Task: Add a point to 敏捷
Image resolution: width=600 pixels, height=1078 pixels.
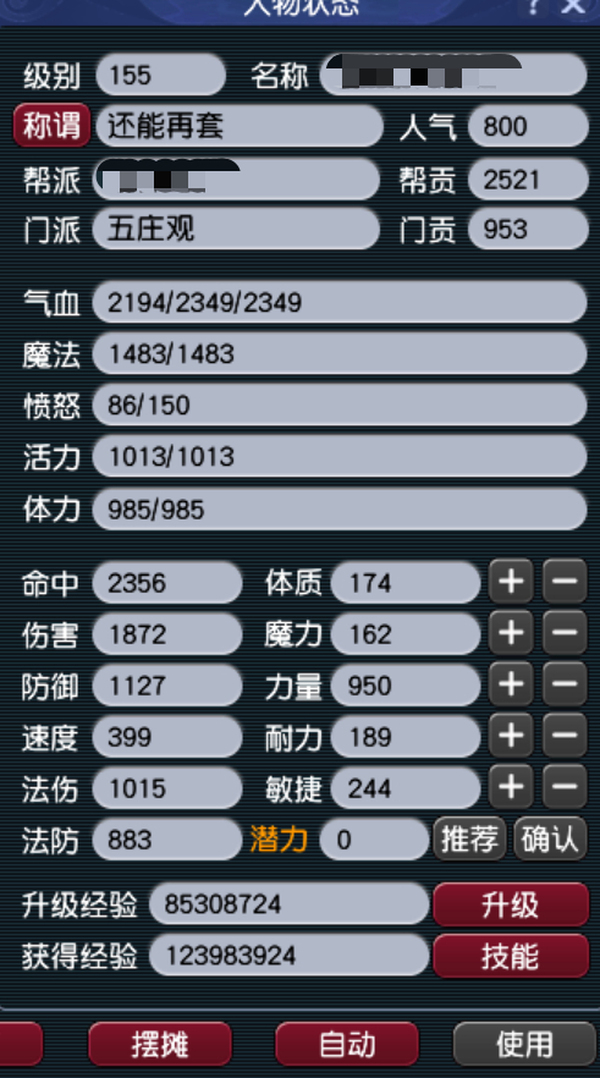Action: (511, 788)
